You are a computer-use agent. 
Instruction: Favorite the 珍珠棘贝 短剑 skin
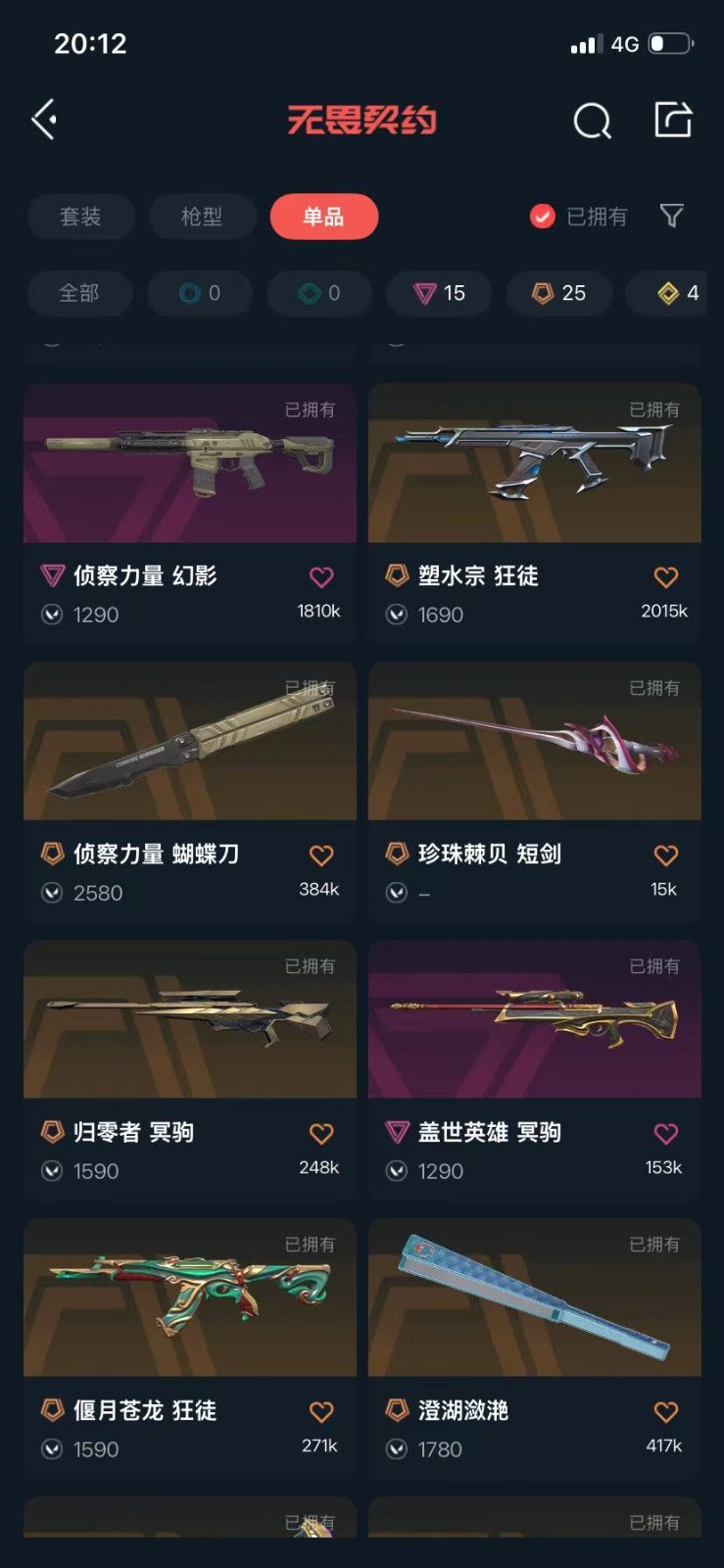click(x=666, y=856)
